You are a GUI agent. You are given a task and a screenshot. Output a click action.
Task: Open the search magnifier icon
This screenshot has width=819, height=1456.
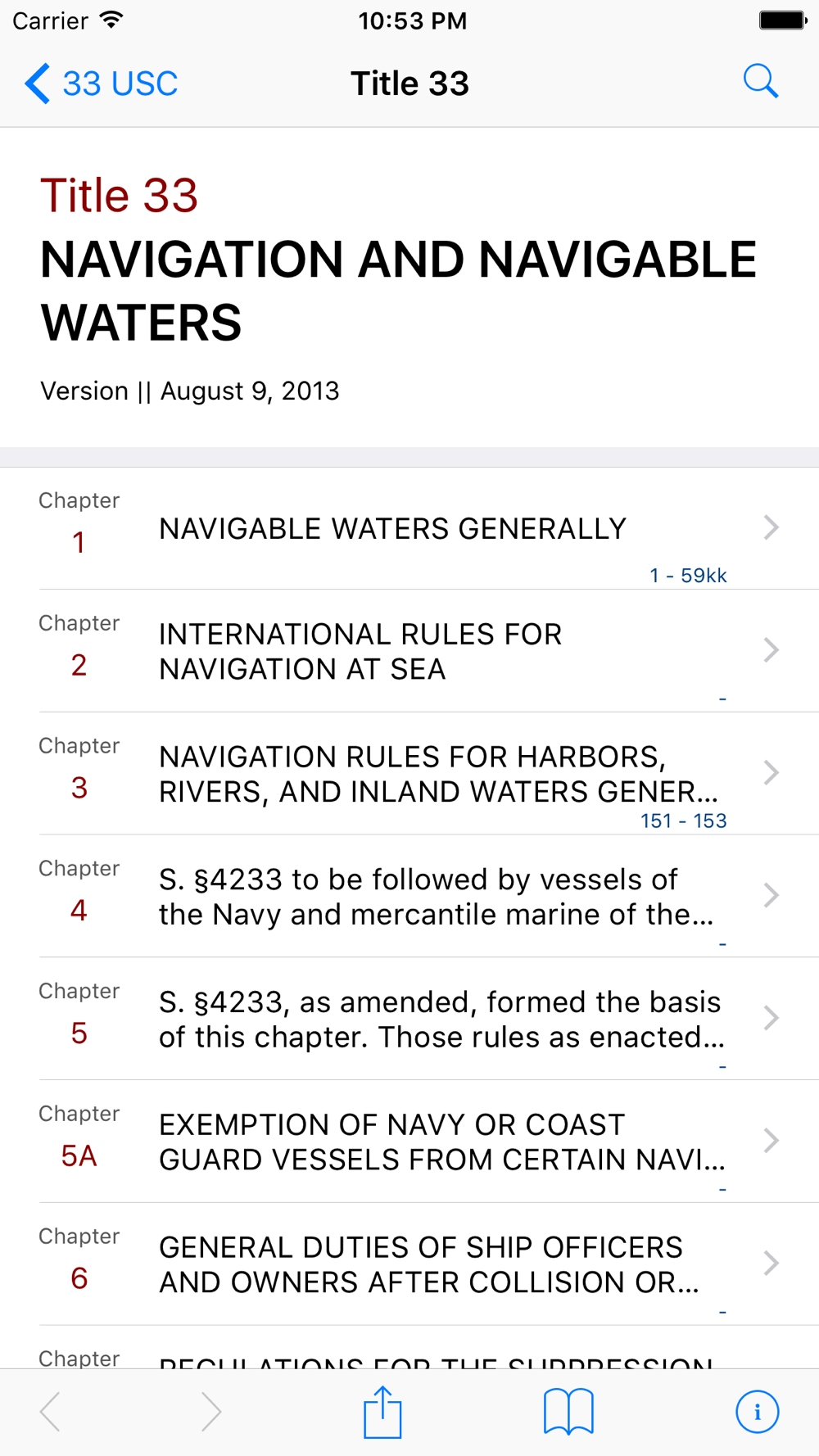760,82
